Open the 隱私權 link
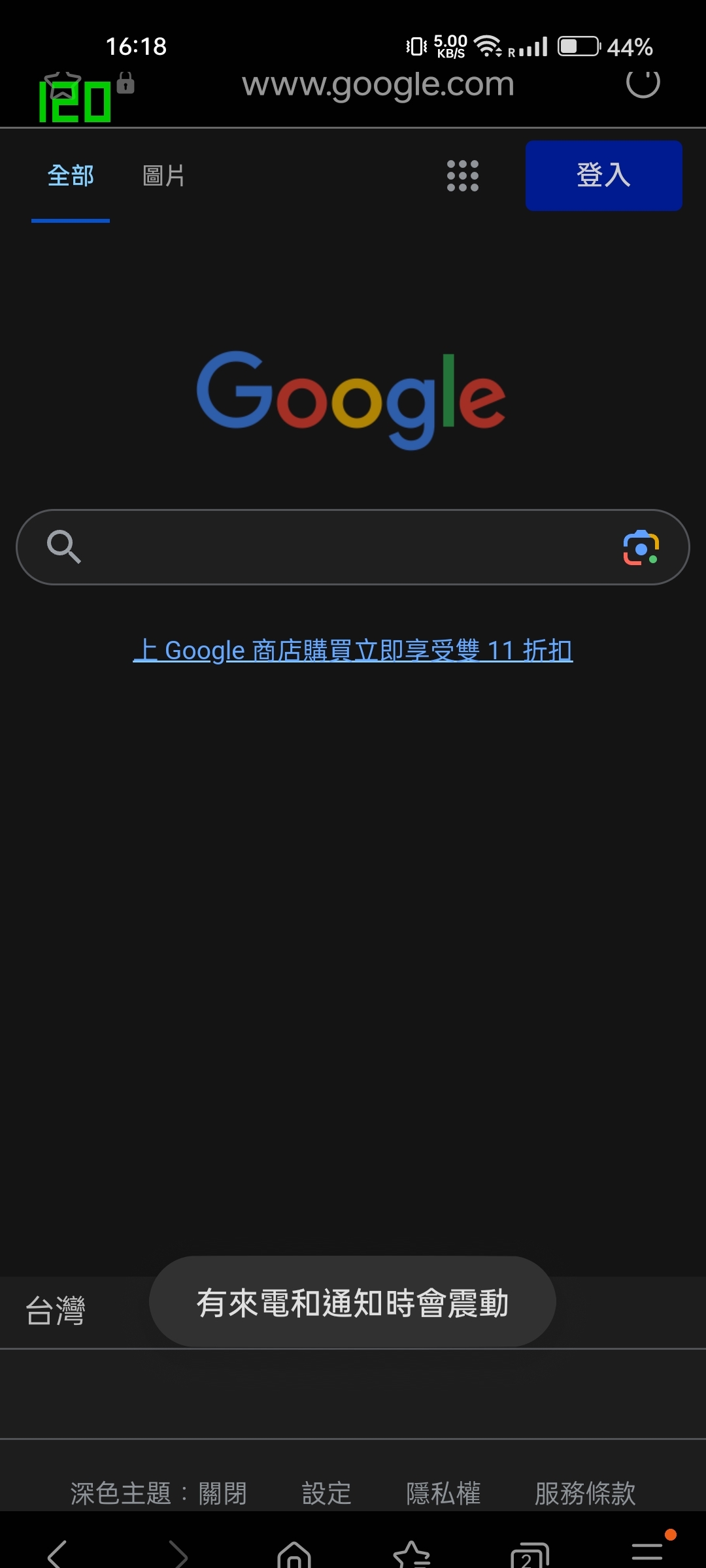The height and width of the screenshot is (1568, 706). [443, 1493]
